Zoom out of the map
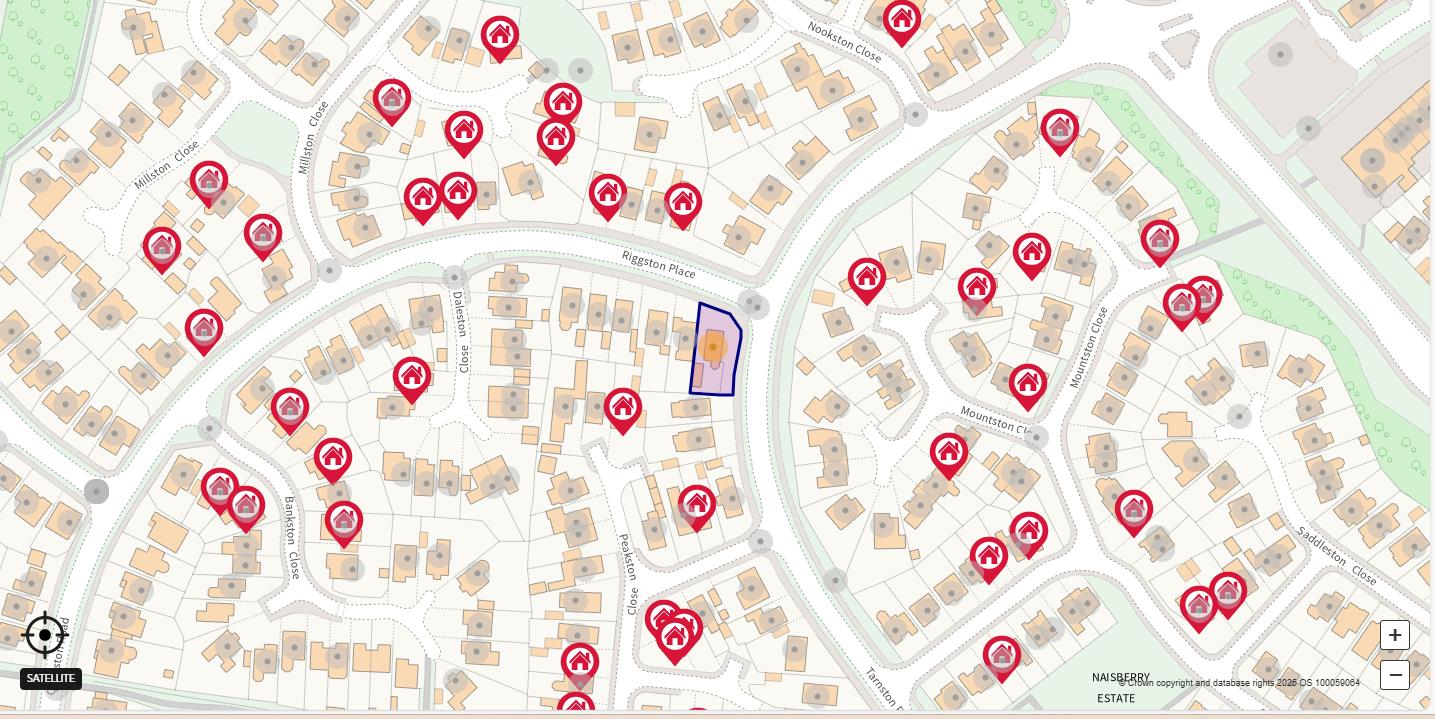Screen dimensions: 1435x719 pos(1394,675)
